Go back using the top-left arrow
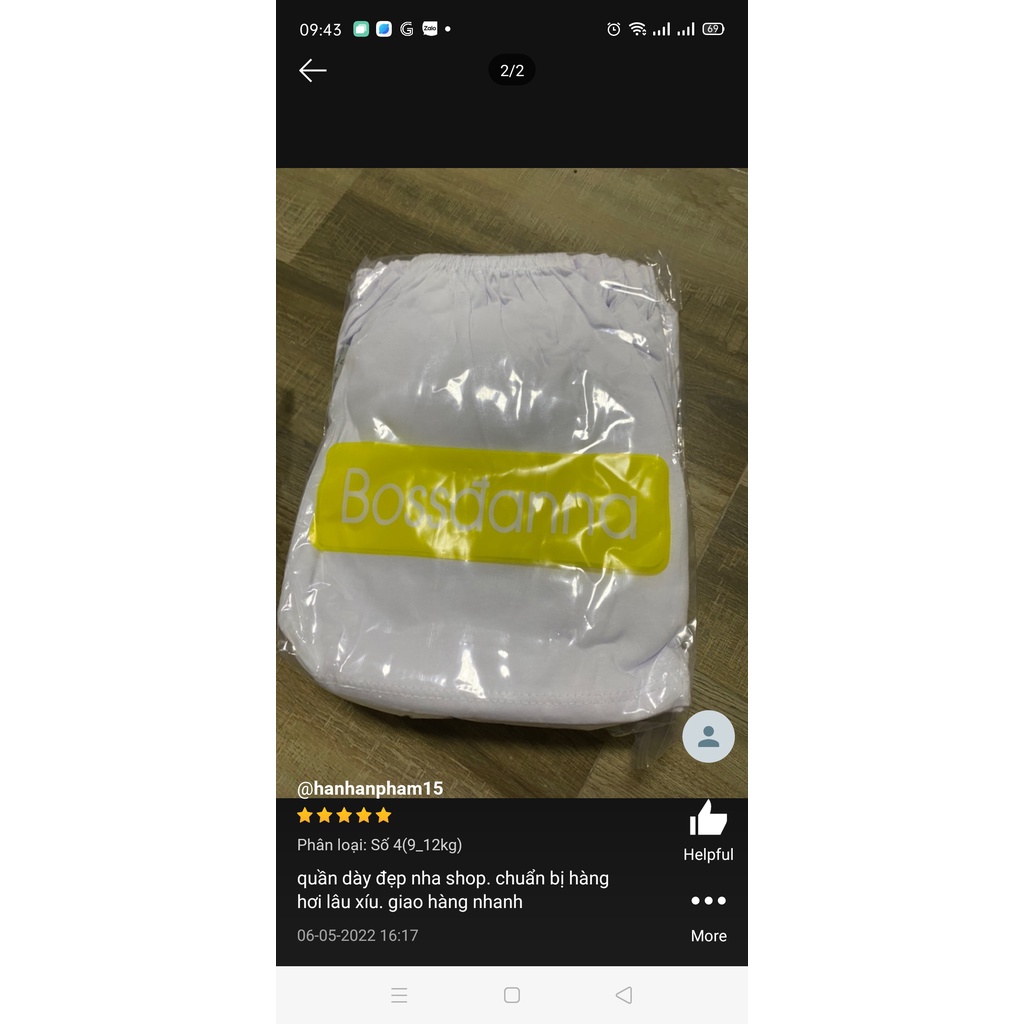Image resolution: width=1024 pixels, height=1024 pixels. (x=313, y=70)
